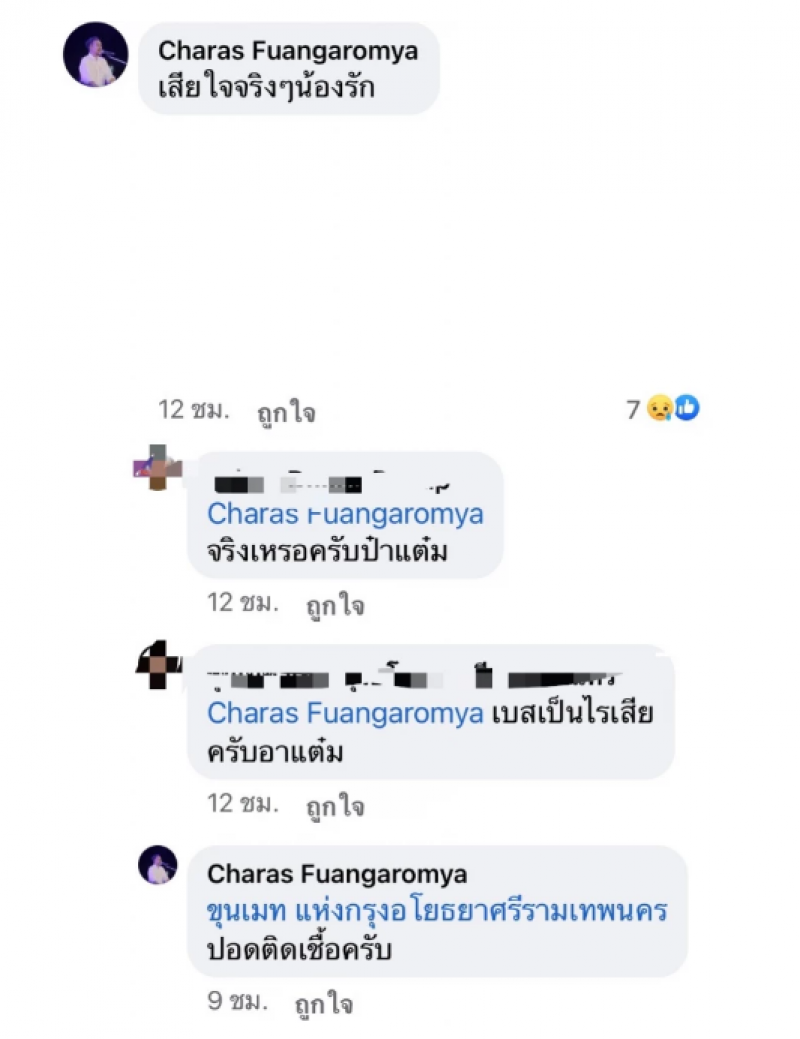Viewport: 800px width, 1039px height.
Task: Open Charas Fuangaromya's profile picture on top comment
Action: pos(96,54)
